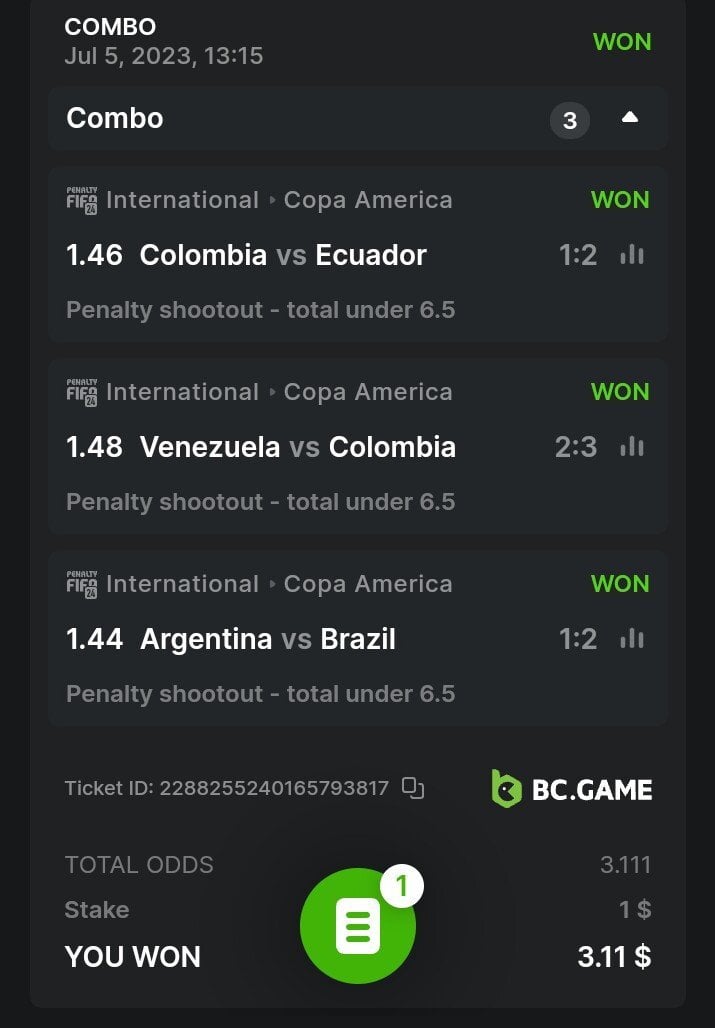Open Argentina vs Brazil match
Image resolution: width=715 pixels, height=1028 pixels.
(x=267, y=639)
